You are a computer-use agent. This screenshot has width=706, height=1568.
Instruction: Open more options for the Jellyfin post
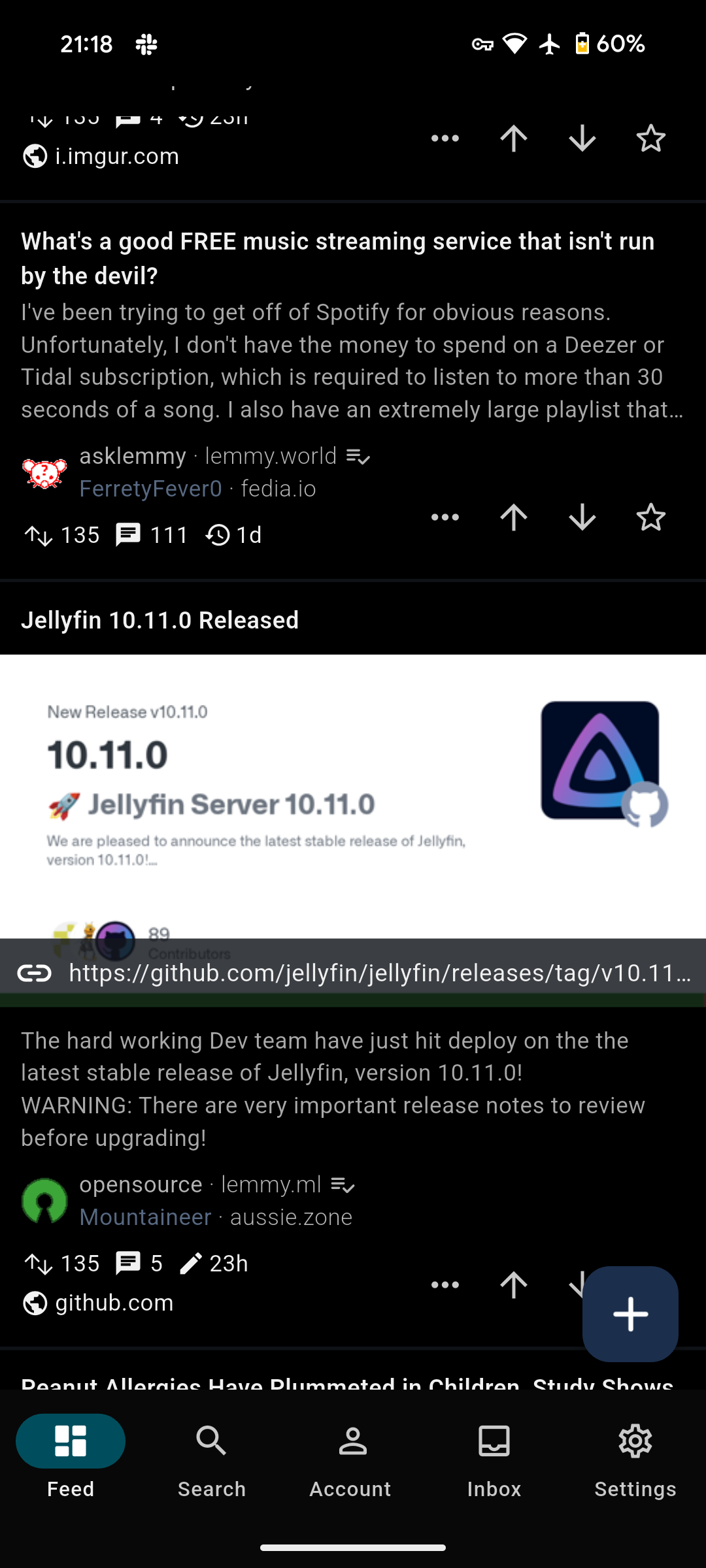(x=445, y=1285)
